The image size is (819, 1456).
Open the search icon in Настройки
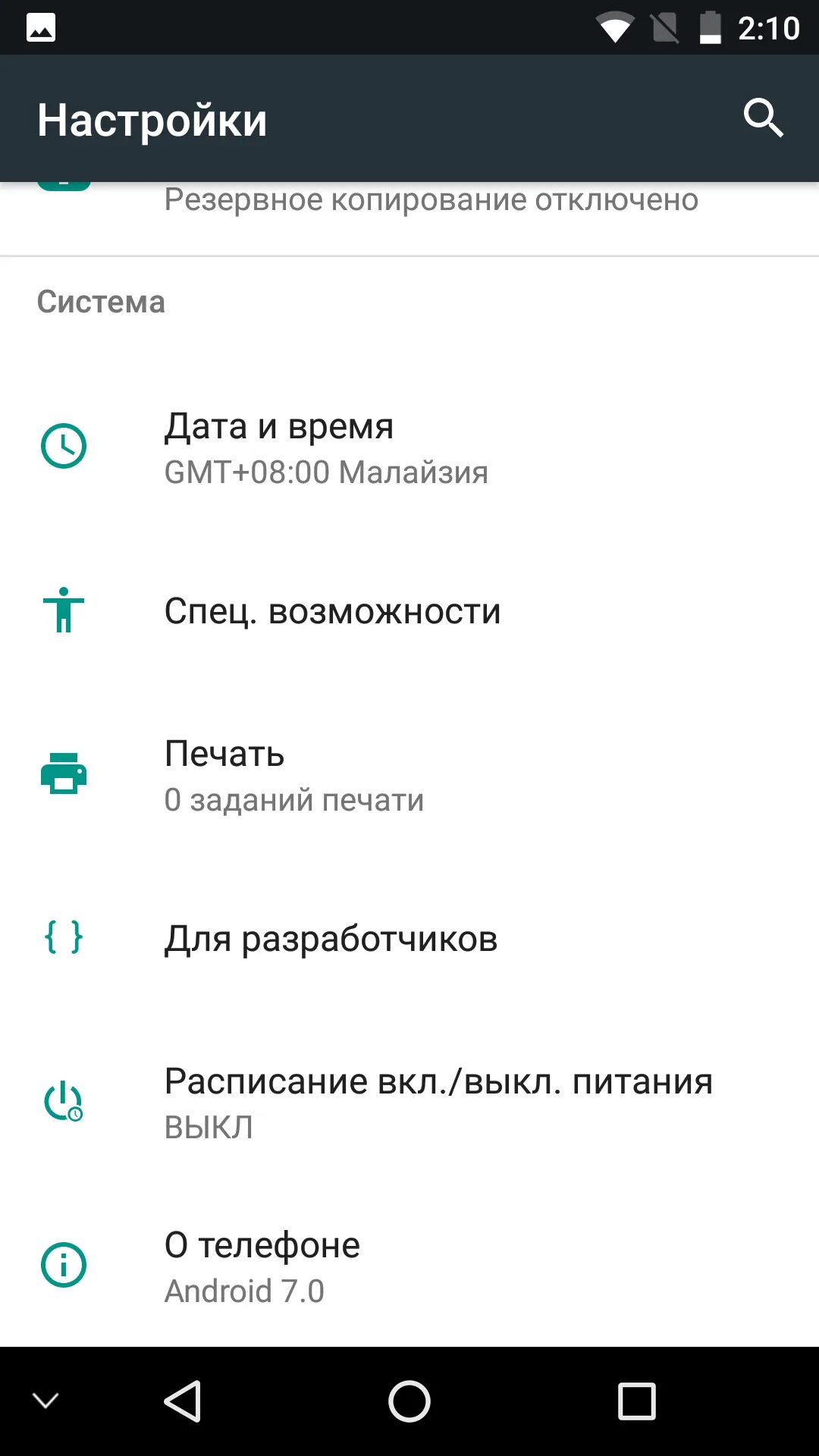(762, 118)
